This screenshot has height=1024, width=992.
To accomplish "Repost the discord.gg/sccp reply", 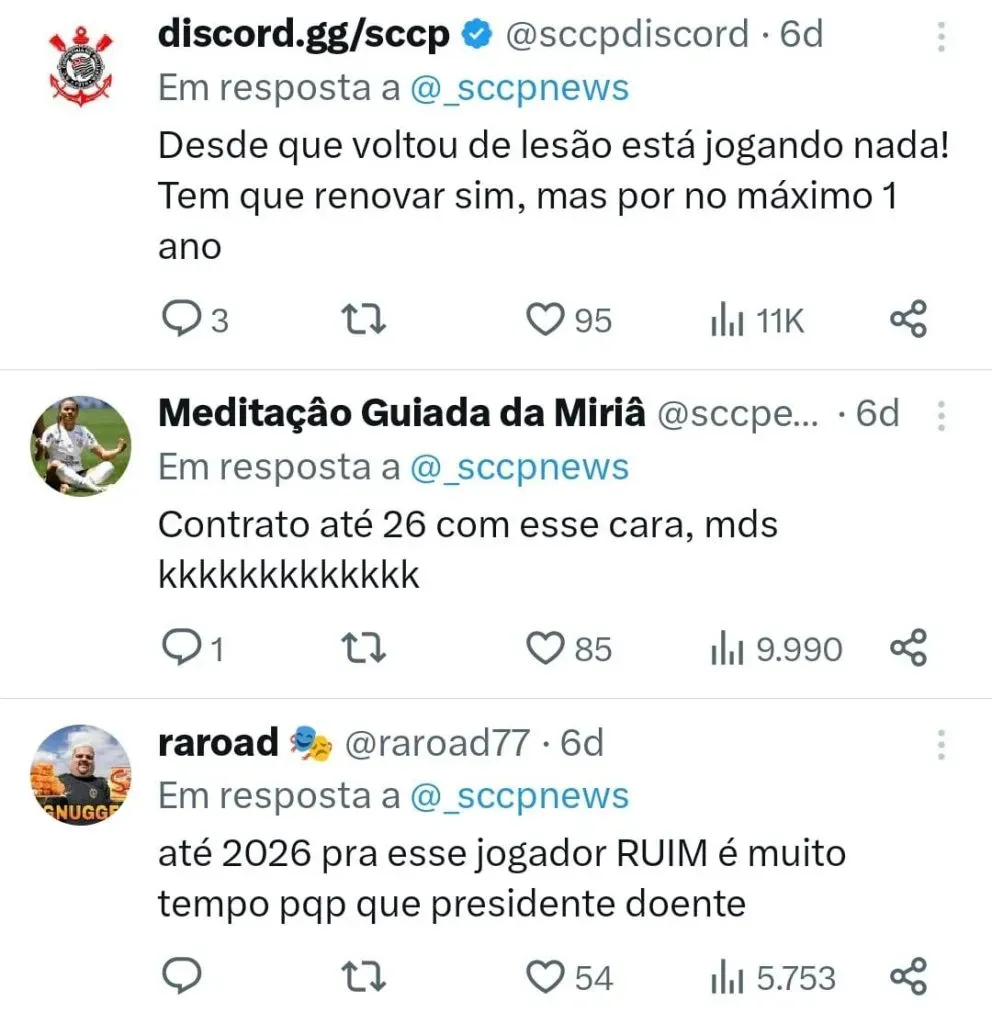I will coord(364,320).
